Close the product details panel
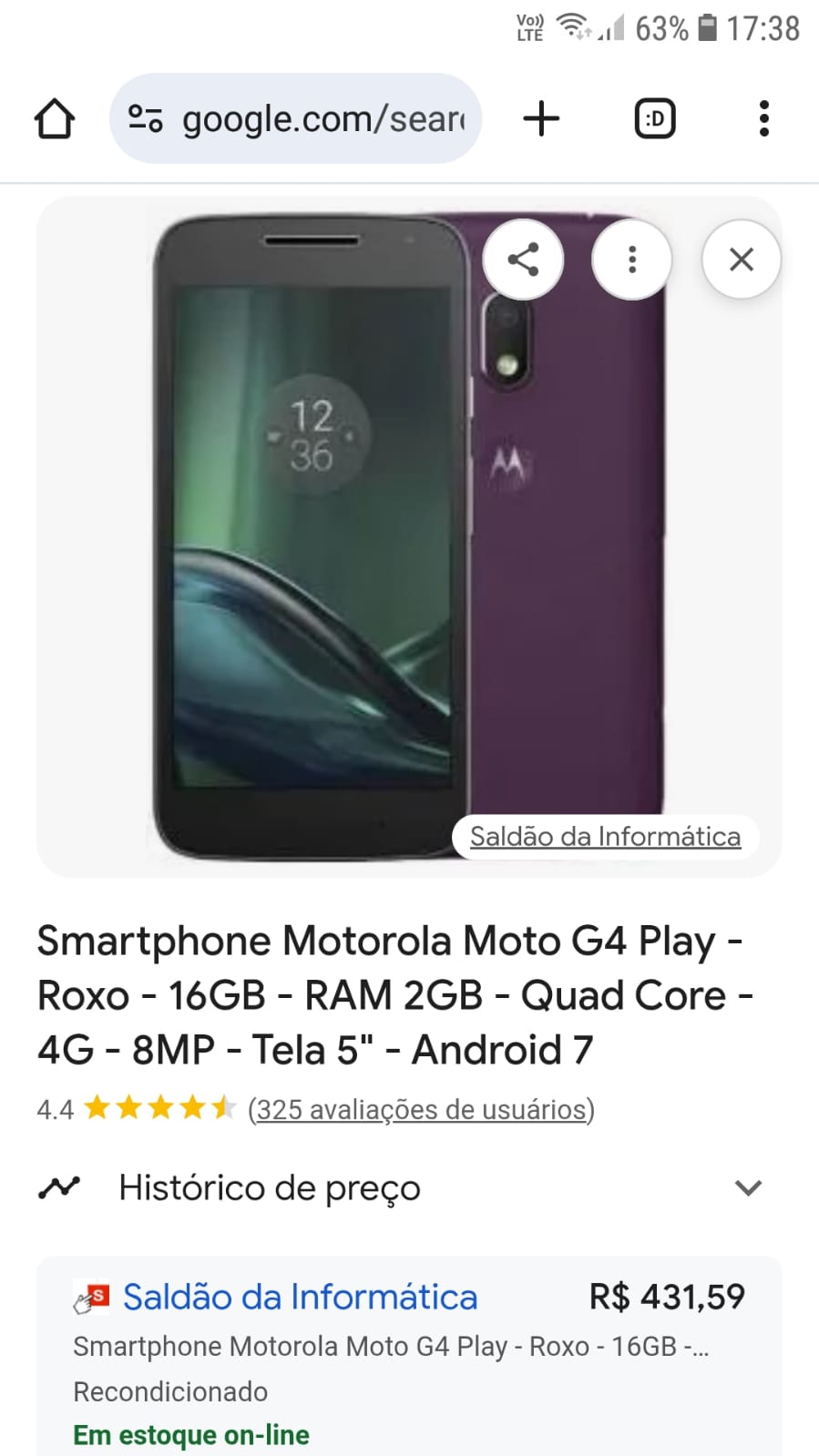 741,260
